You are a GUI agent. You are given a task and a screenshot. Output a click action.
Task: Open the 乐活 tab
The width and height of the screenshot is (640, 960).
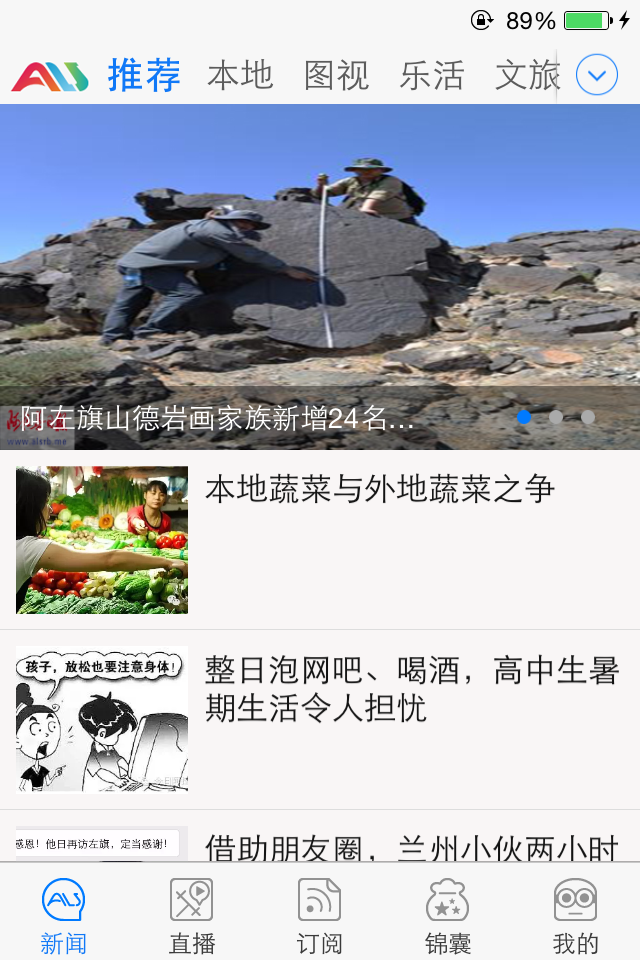(432, 75)
